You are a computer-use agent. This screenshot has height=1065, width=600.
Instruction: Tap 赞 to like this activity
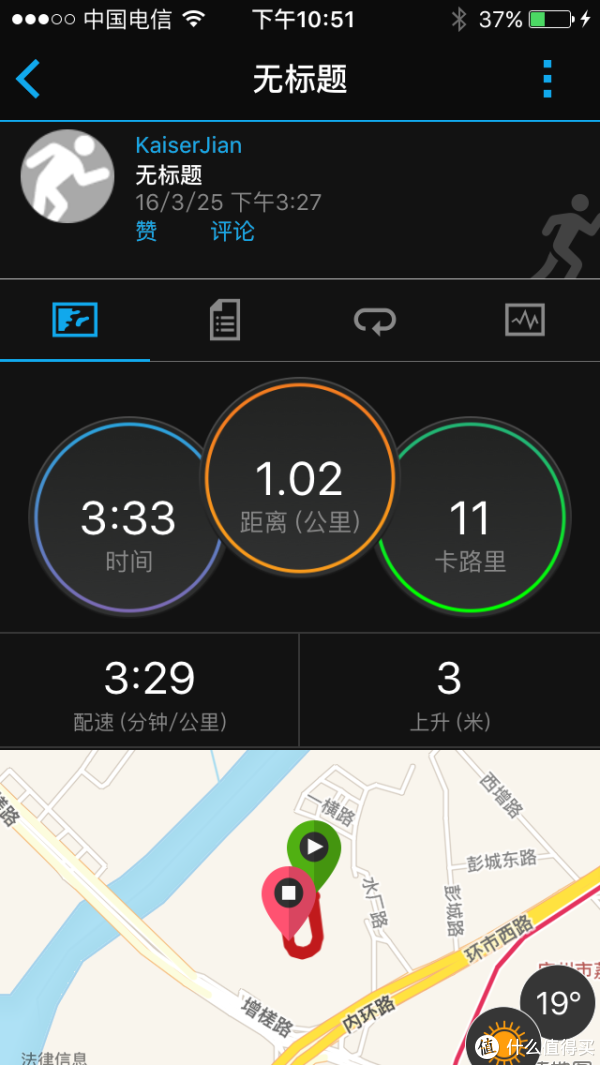[x=146, y=231]
